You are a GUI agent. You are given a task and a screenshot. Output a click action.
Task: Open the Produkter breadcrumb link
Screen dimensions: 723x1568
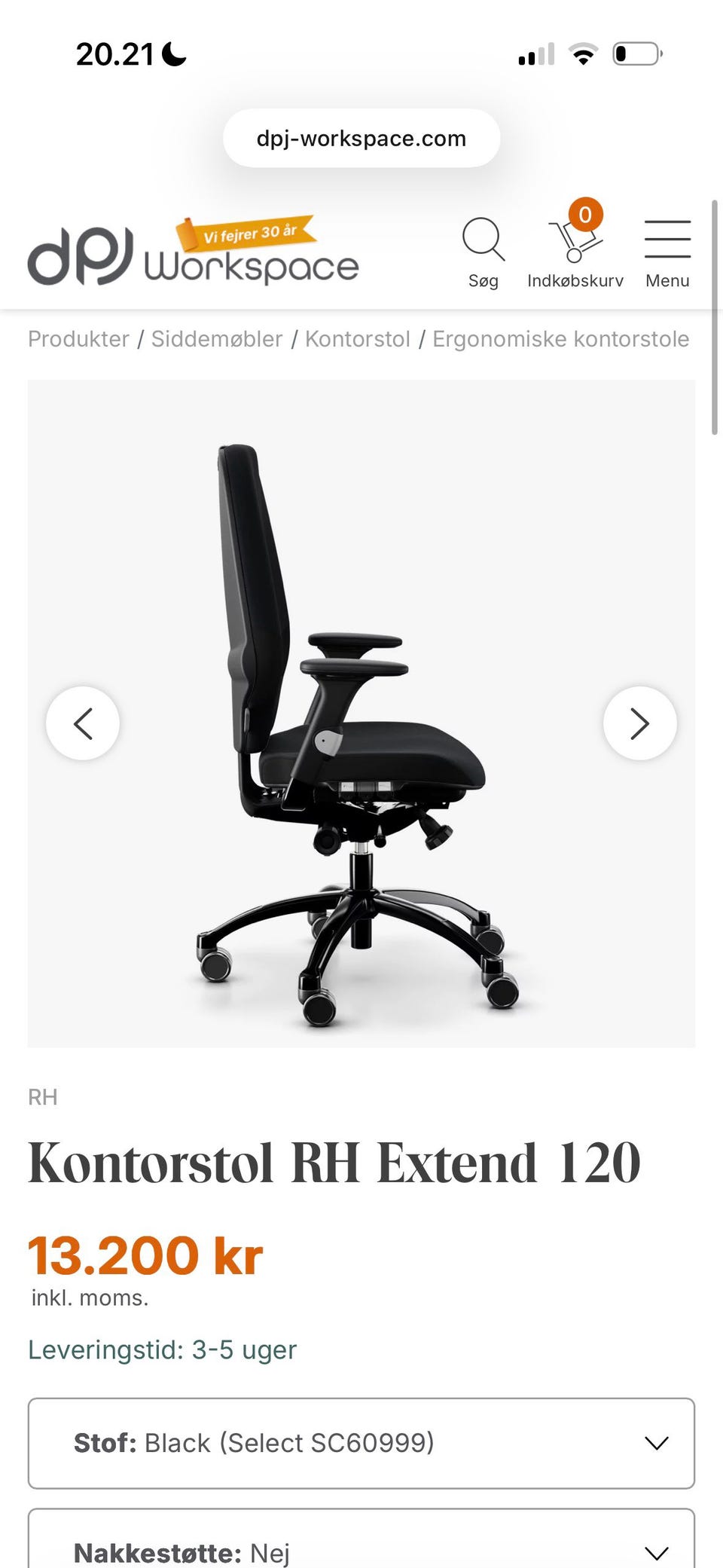78,339
